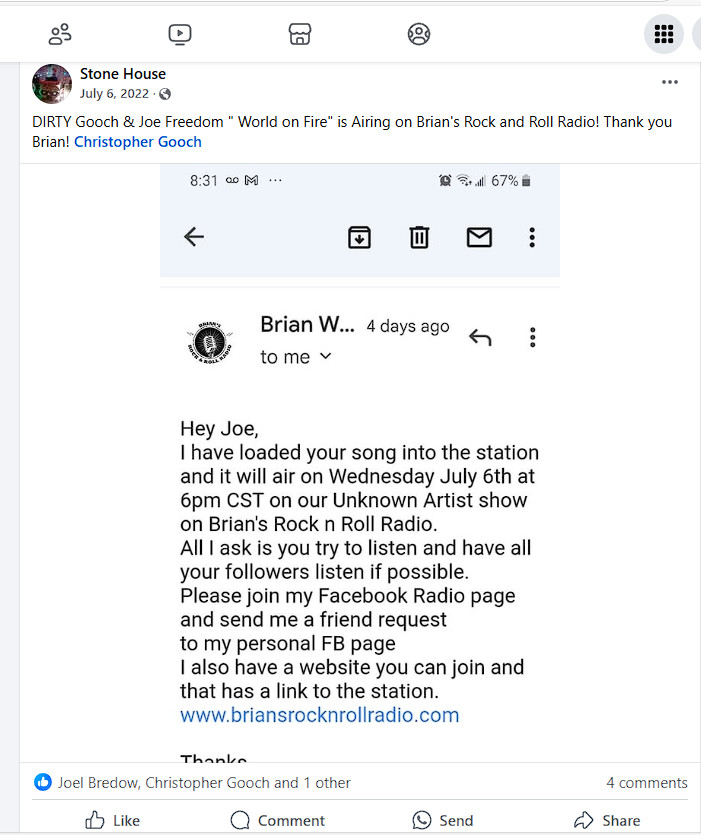Open Stone House profile picture
This screenshot has width=701, height=835.
[52, 84]
